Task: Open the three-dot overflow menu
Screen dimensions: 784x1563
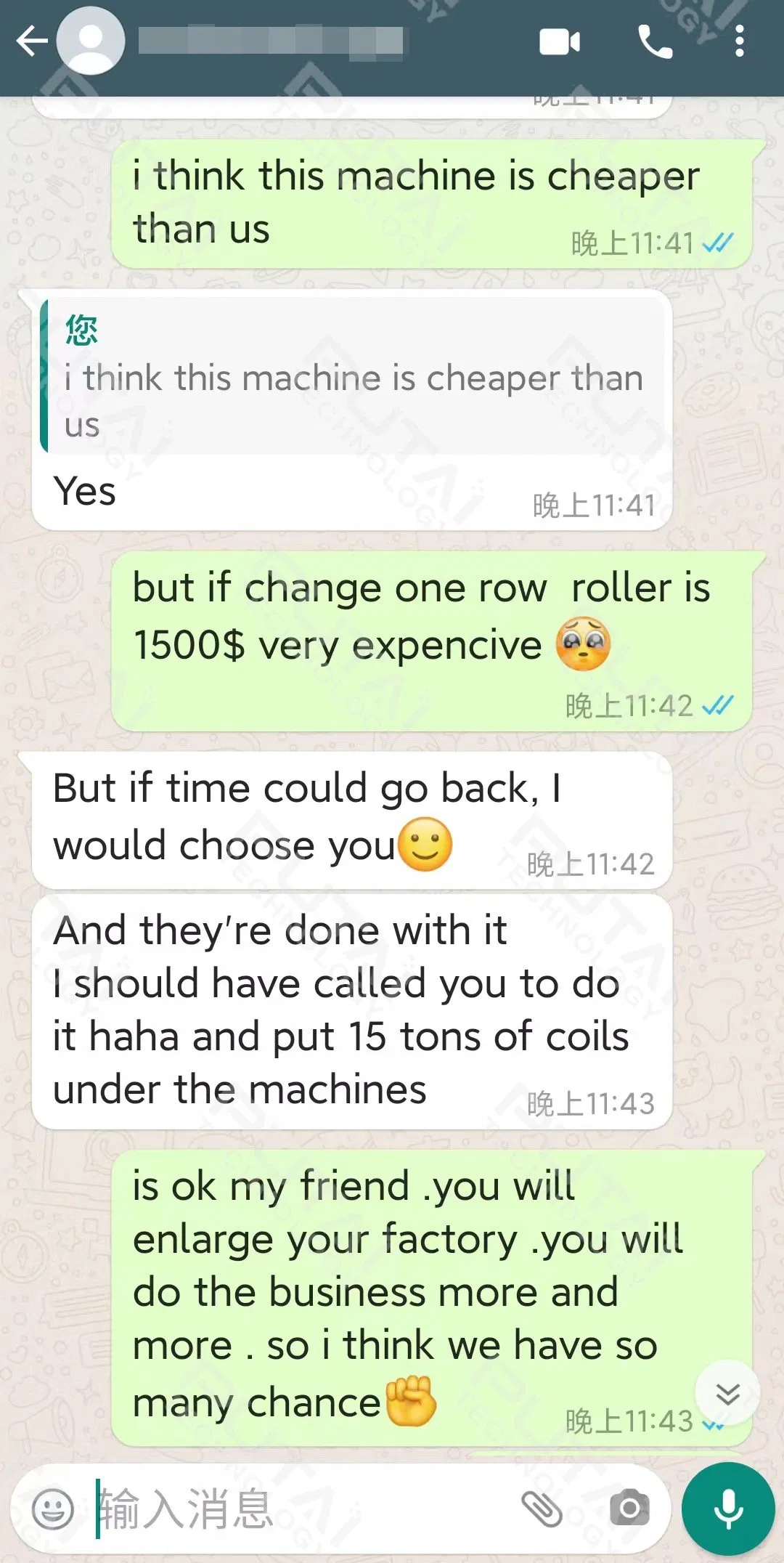Action: tap(739, 41)
